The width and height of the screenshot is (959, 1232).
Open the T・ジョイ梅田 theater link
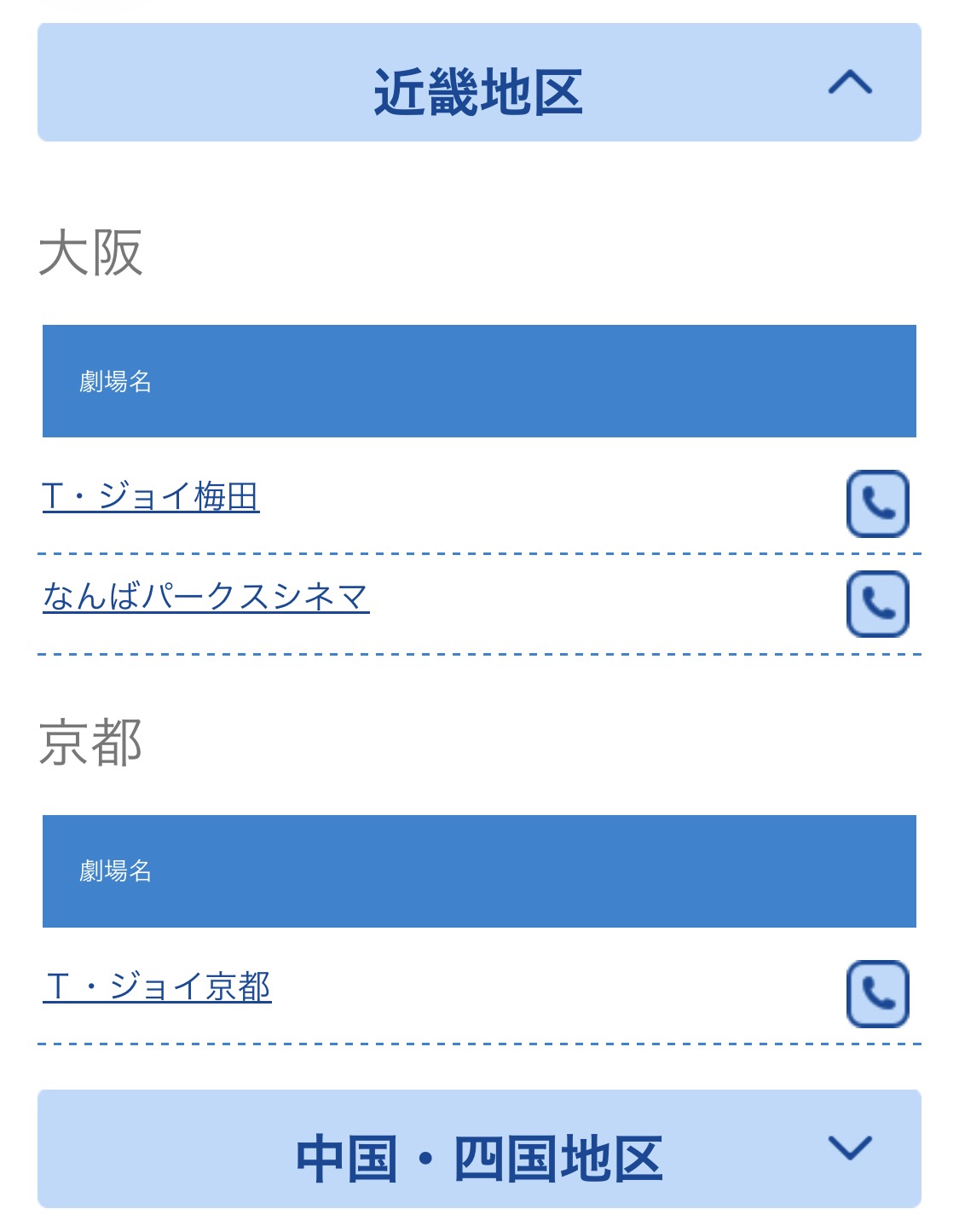(x=151, y=496)
